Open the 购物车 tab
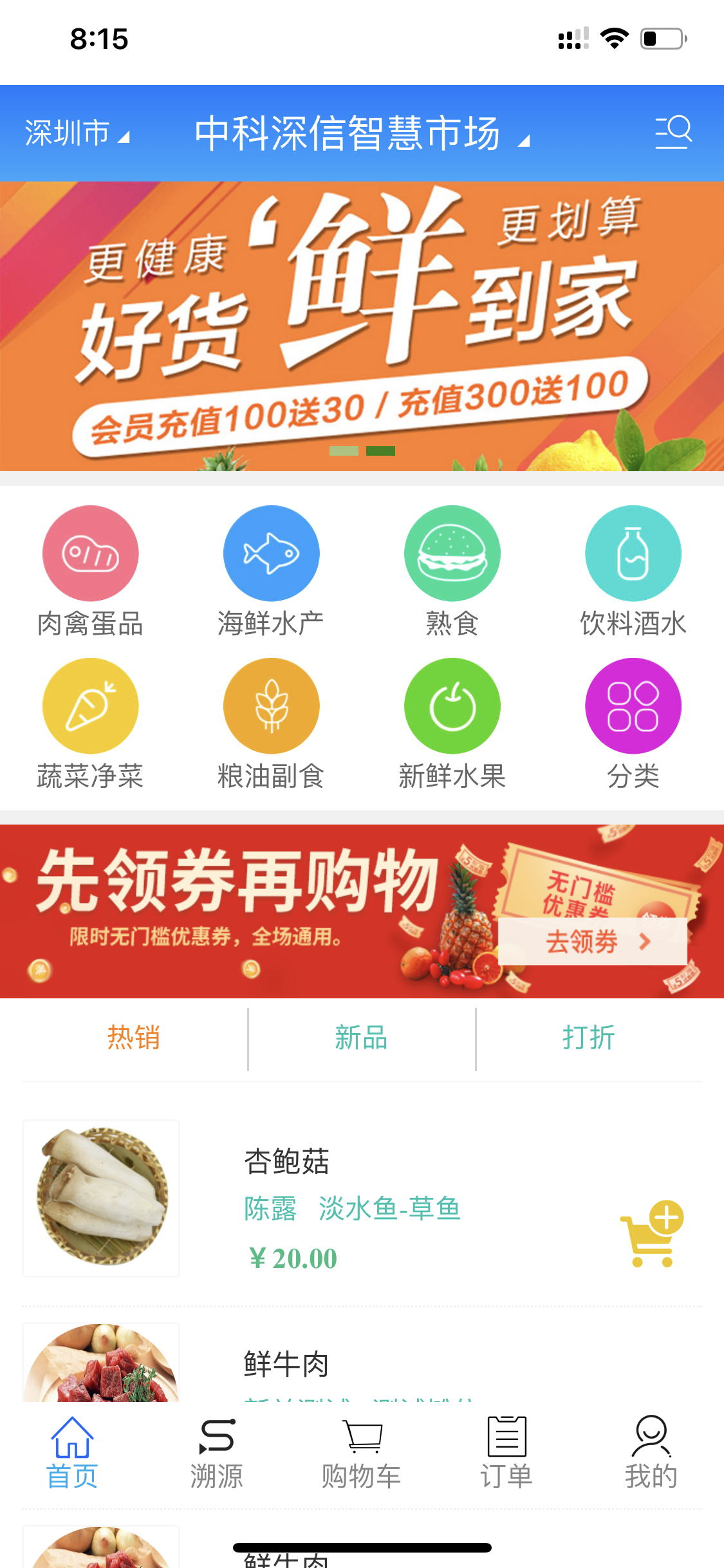The width and height of the screenshot is (724, 1568). [x=361, y=1453]
